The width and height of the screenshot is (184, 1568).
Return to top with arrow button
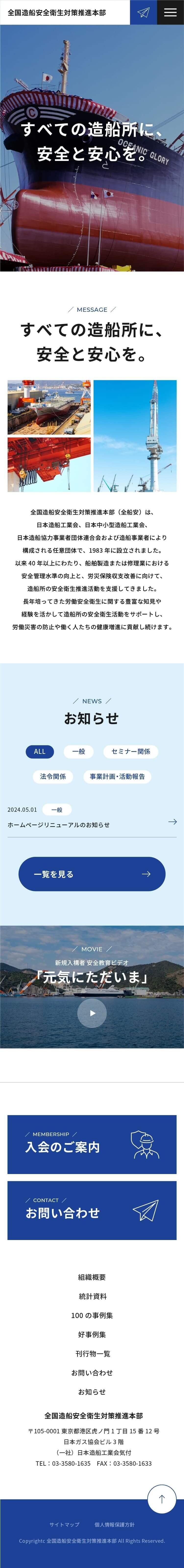point(161,1499)
